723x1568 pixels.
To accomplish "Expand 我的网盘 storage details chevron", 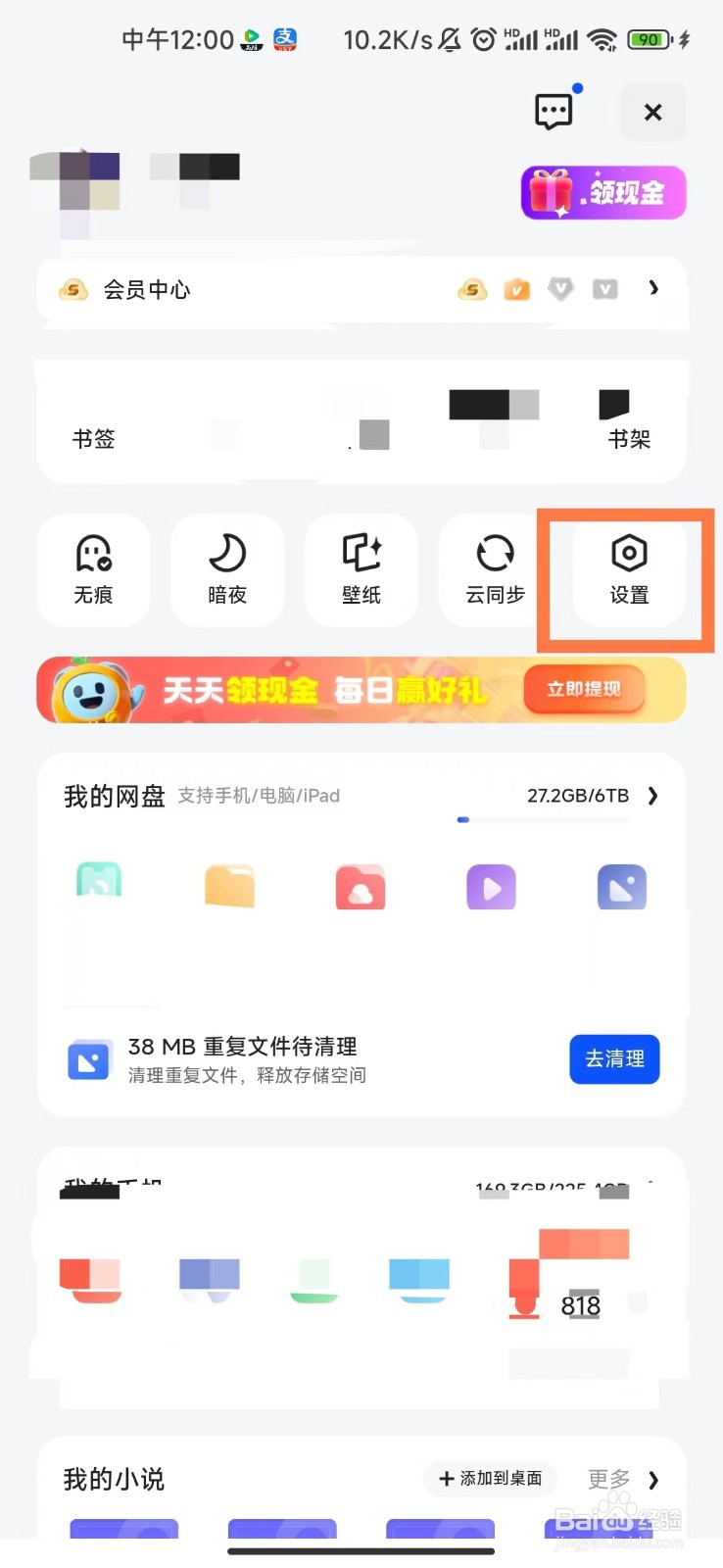I will 653,796.
